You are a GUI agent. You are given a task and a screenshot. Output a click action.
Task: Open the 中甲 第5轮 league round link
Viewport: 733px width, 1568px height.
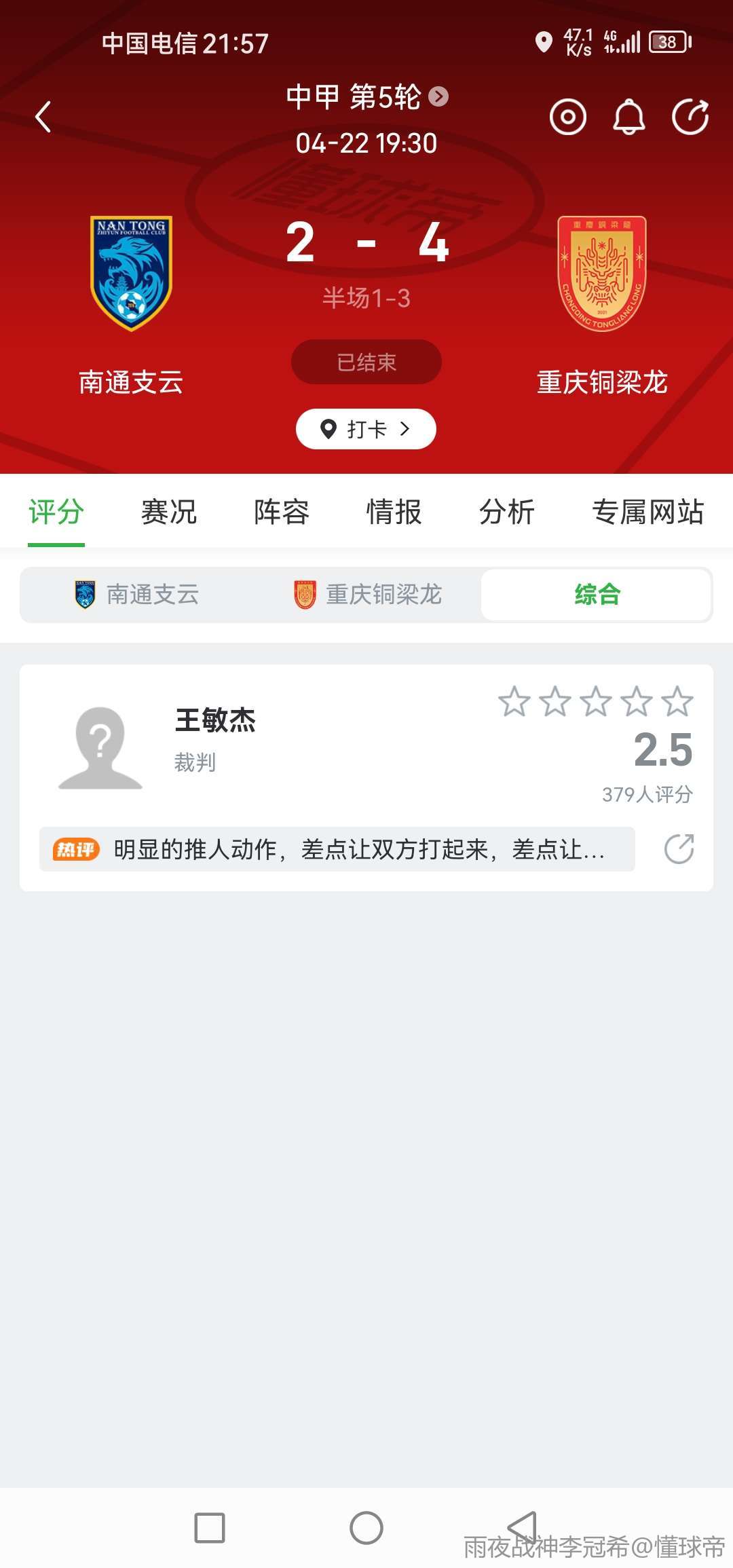366,97
